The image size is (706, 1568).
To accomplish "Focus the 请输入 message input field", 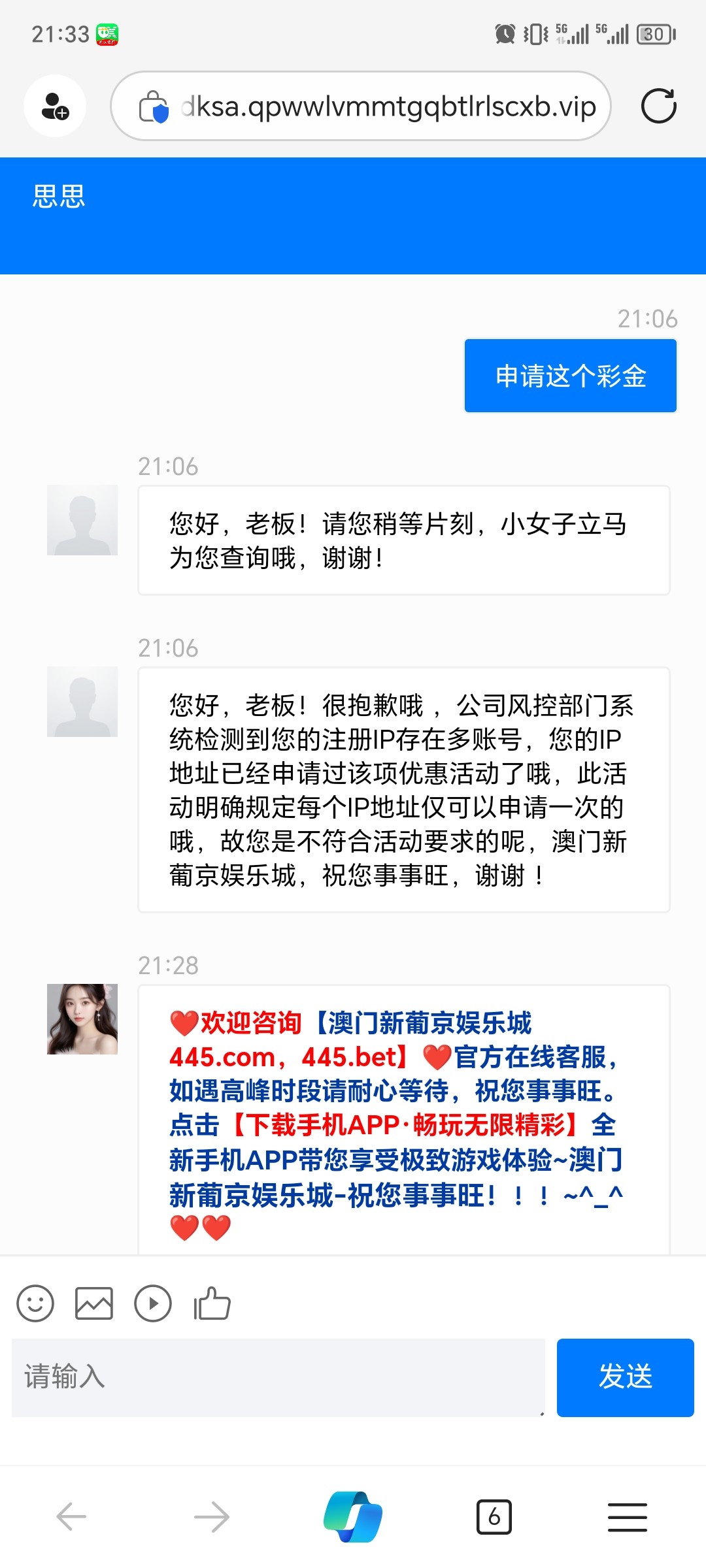I will (278, 1377).
